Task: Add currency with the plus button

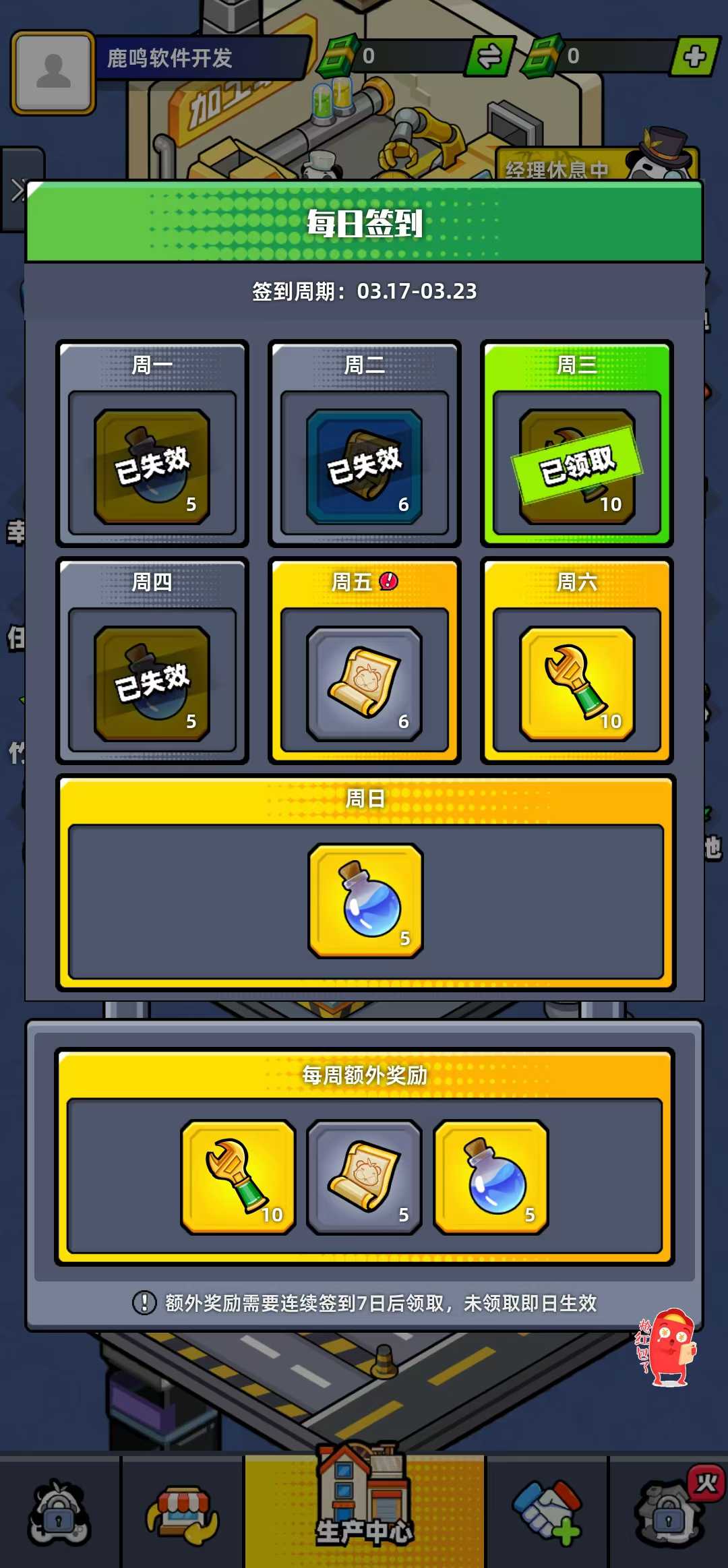Action: click(694, 57)
